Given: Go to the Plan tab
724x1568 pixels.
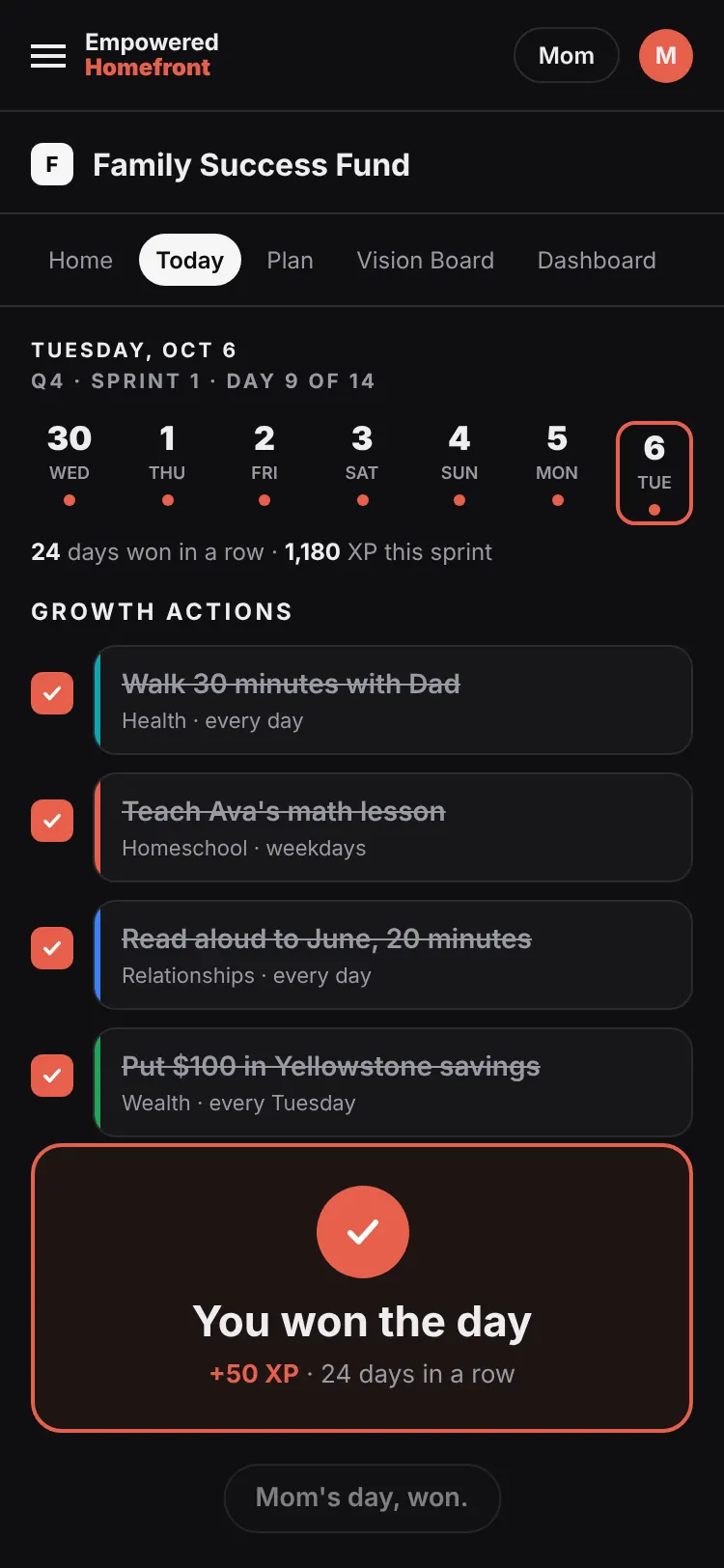Looking at the screenshot, I should (291, 261).
